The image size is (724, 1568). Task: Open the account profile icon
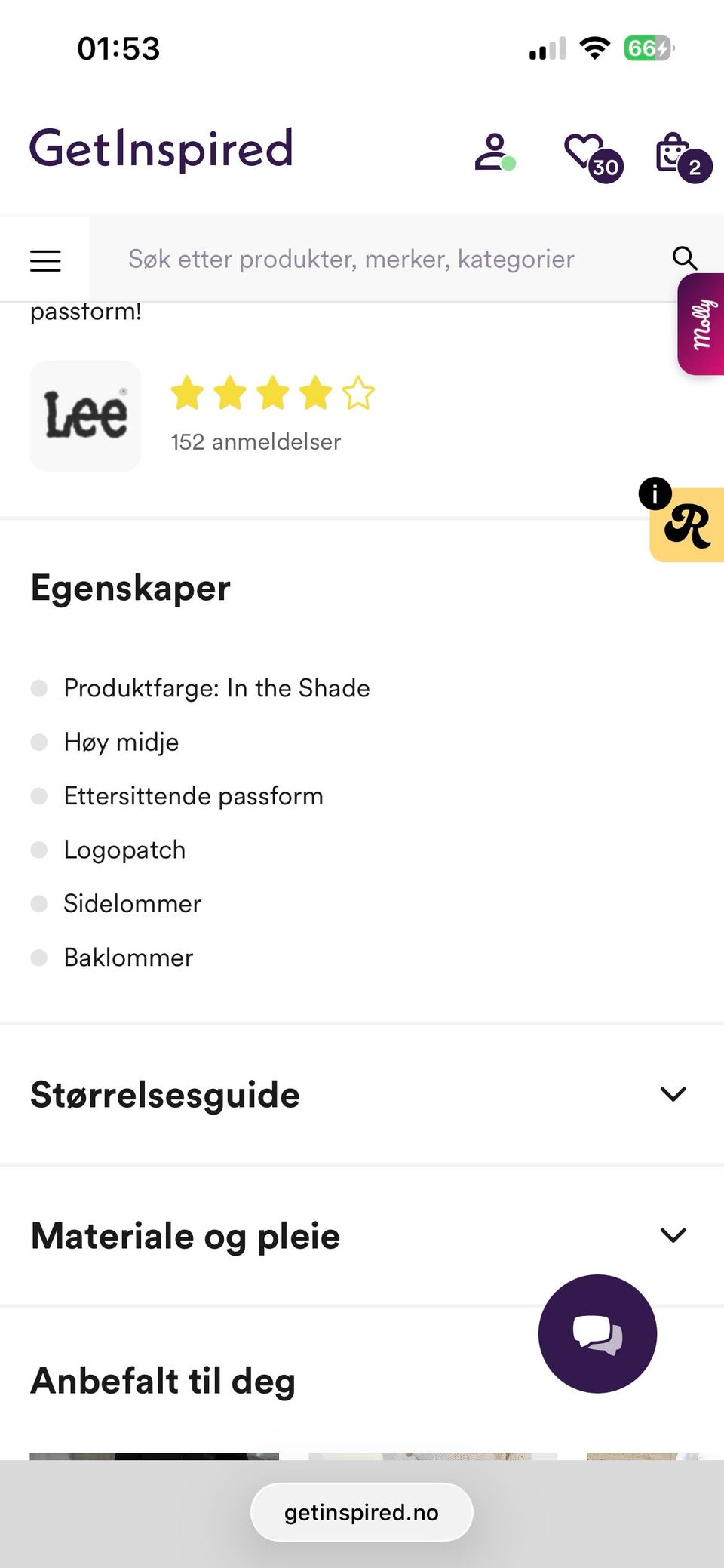pos(494,151)
